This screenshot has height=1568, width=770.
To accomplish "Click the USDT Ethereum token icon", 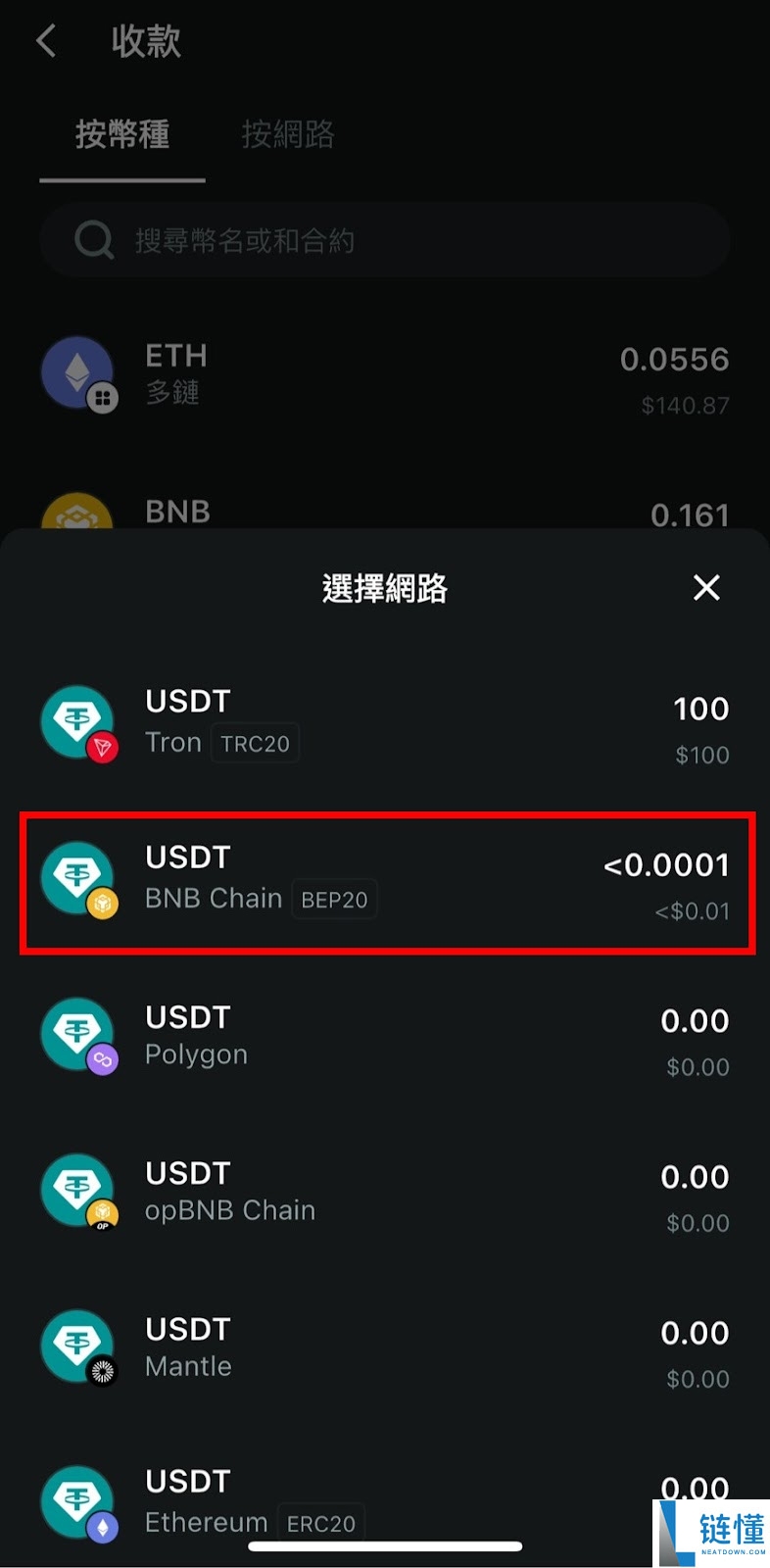I will [x=77, y=1501].
